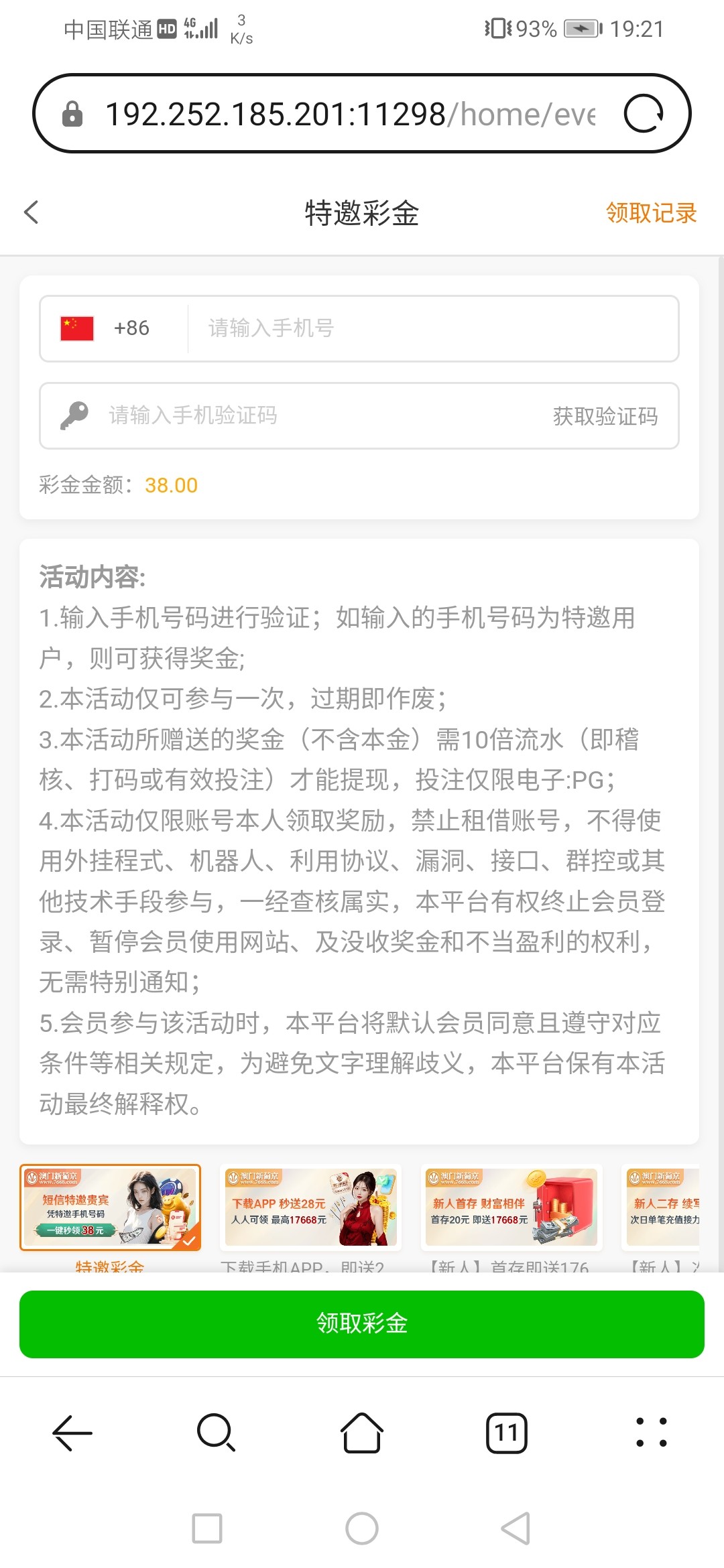
Task: Edit the URL in the address bar
Action: pos(349,114)
